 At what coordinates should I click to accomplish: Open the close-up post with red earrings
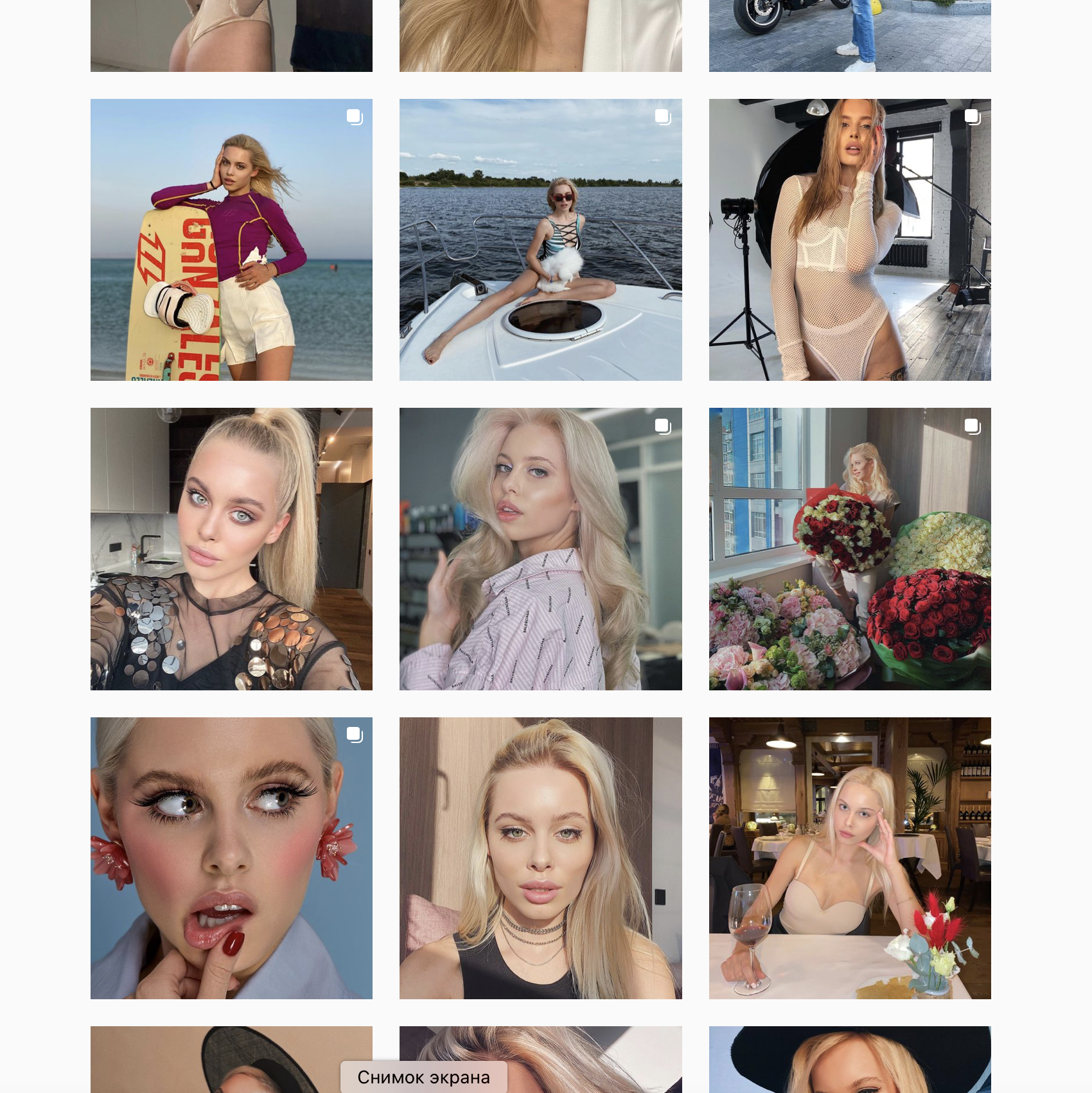point(231,857)
